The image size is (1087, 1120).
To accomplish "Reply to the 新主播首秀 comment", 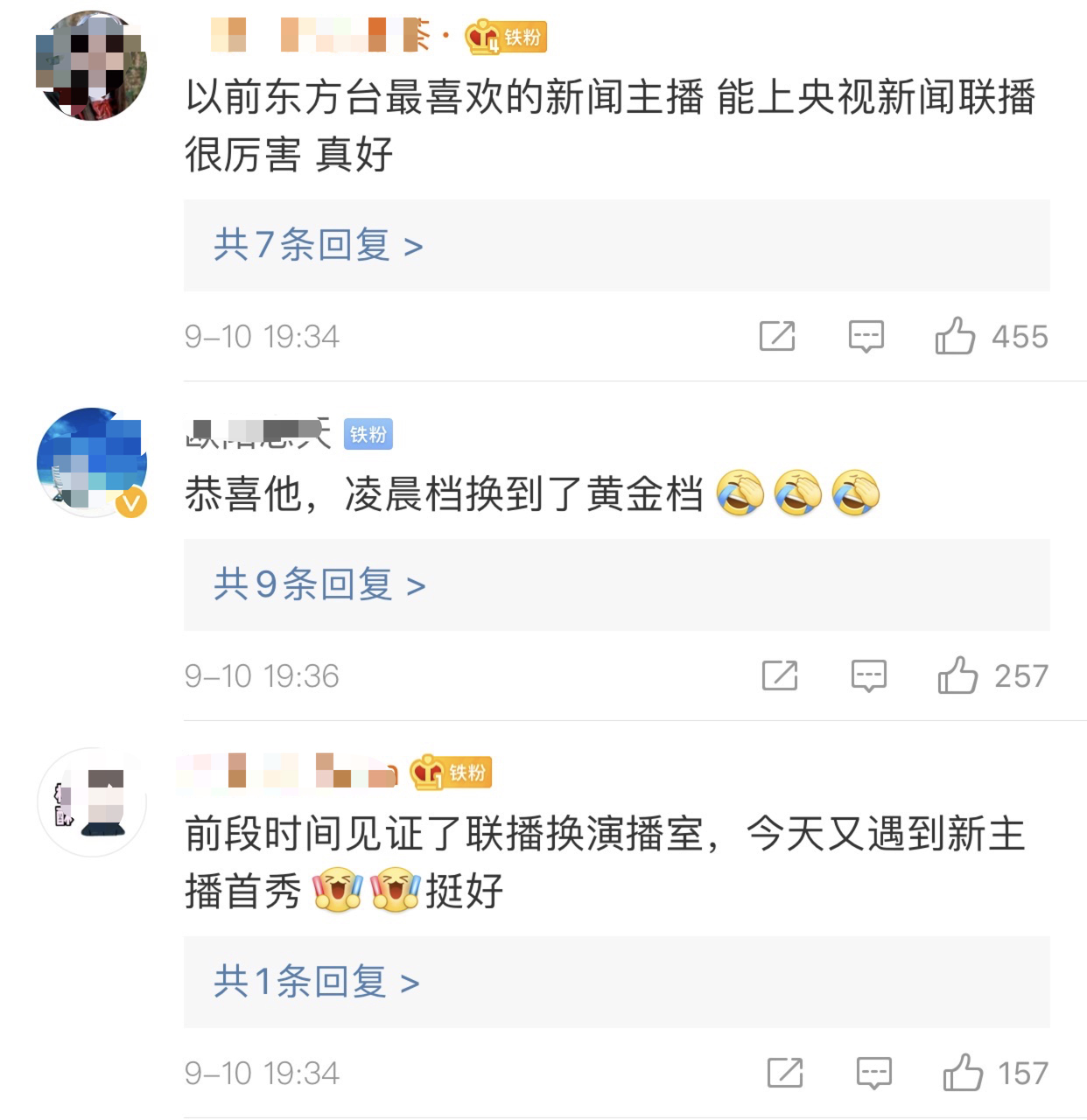I will (873, 1073).
